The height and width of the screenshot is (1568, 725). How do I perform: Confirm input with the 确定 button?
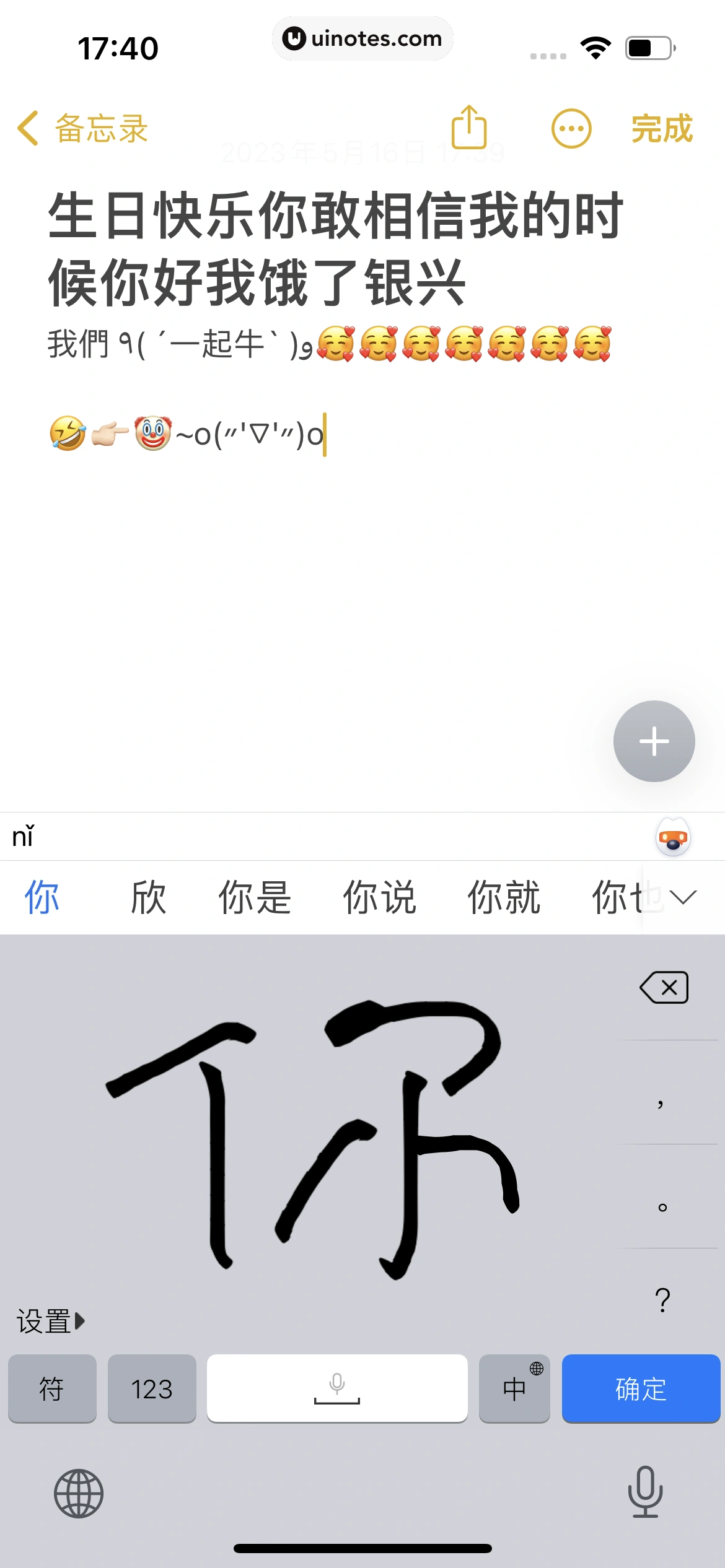pos(641,1388)
